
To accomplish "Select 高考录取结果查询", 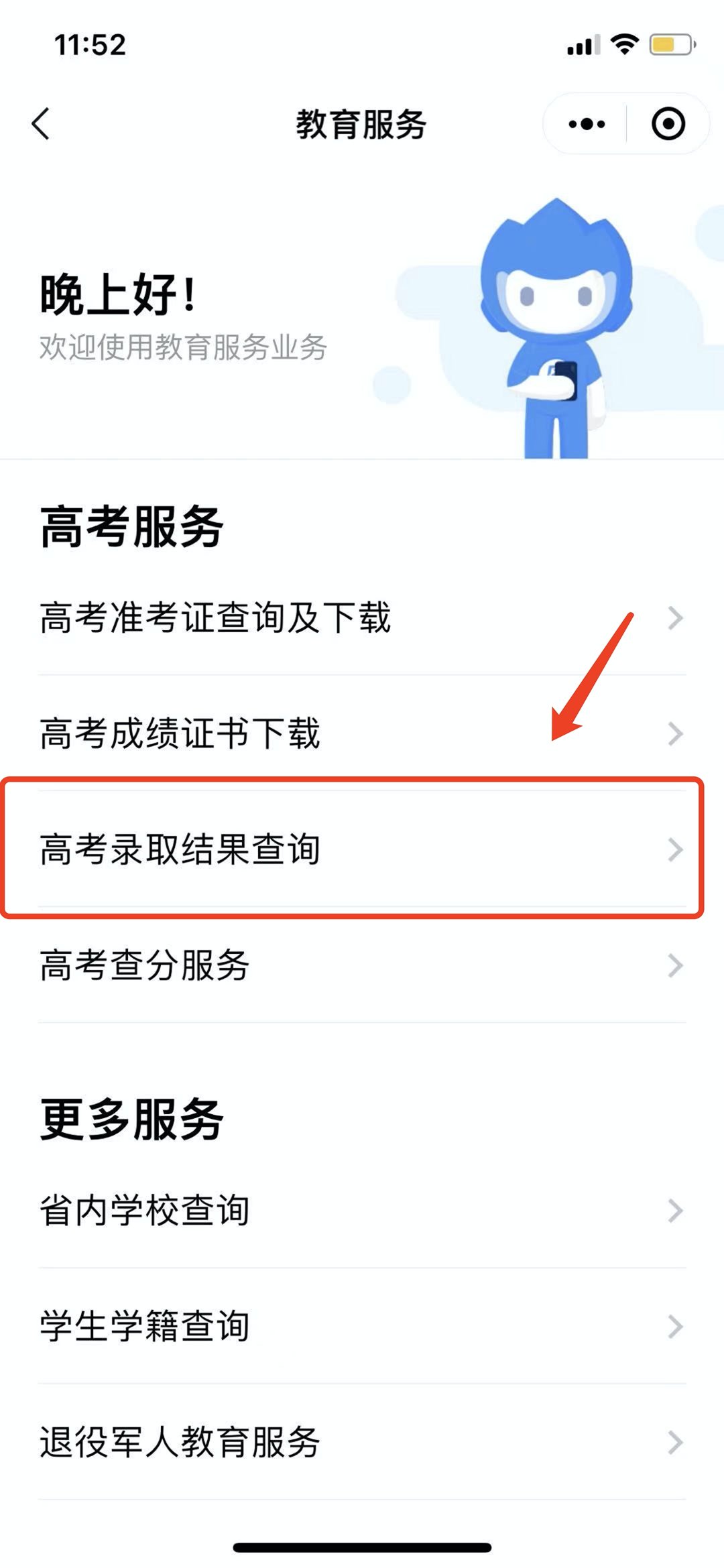I will pos(362,849).
